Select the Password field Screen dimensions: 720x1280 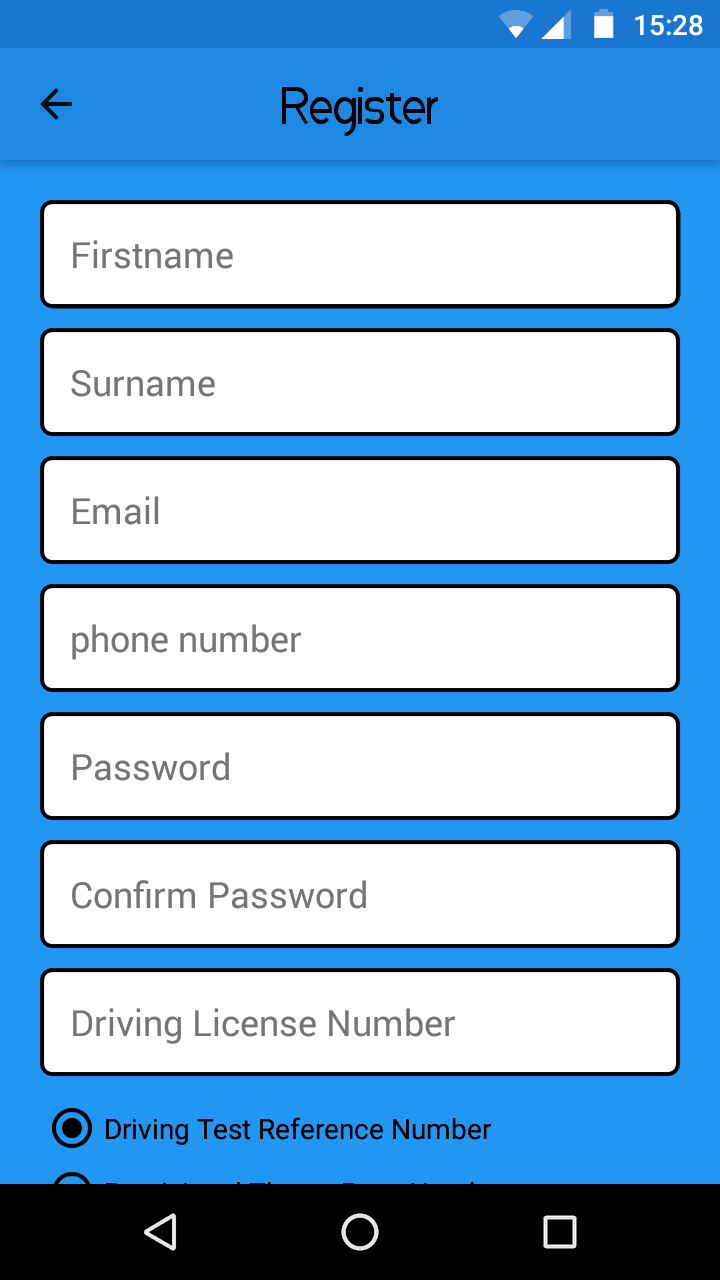[360, 766]
